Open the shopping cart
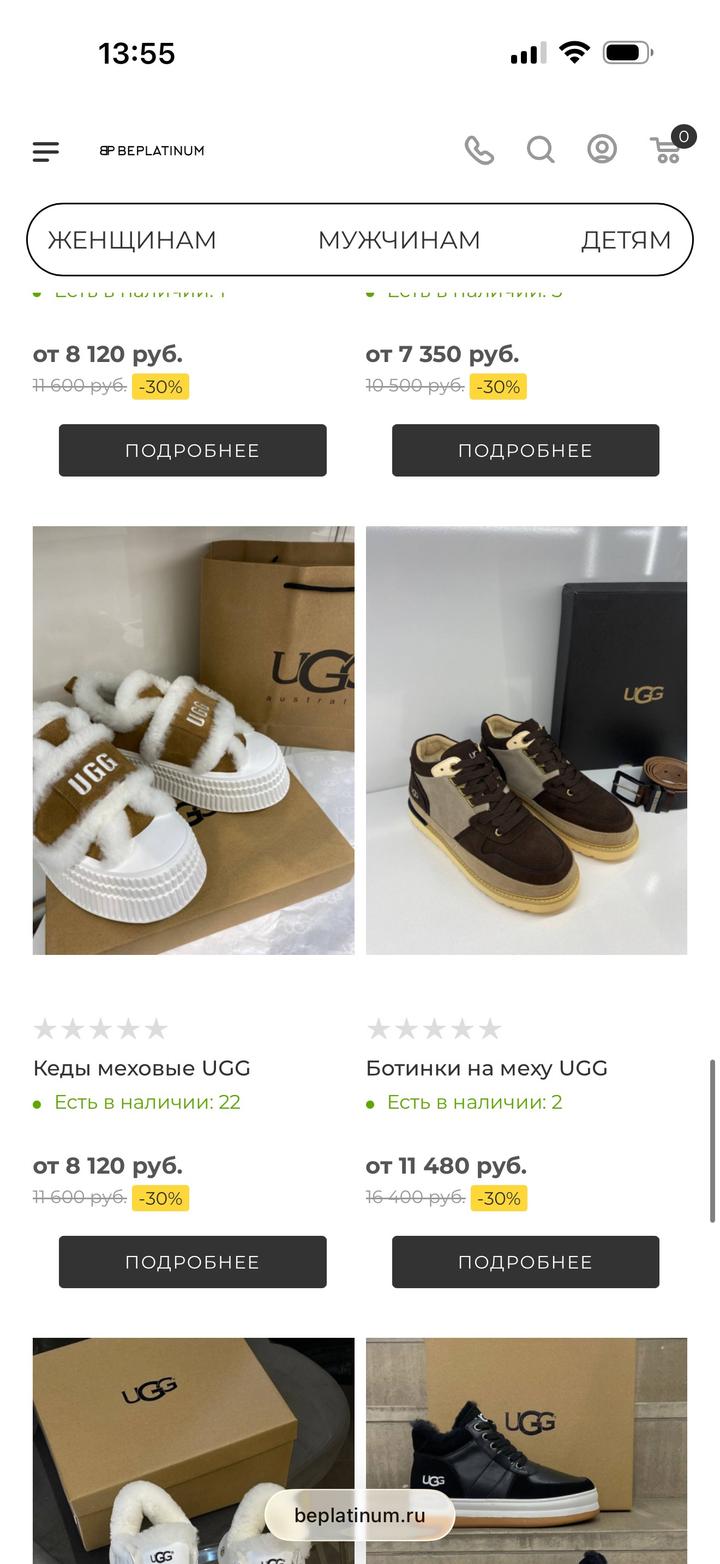The image size is (720, 1564). click(667, 150)
